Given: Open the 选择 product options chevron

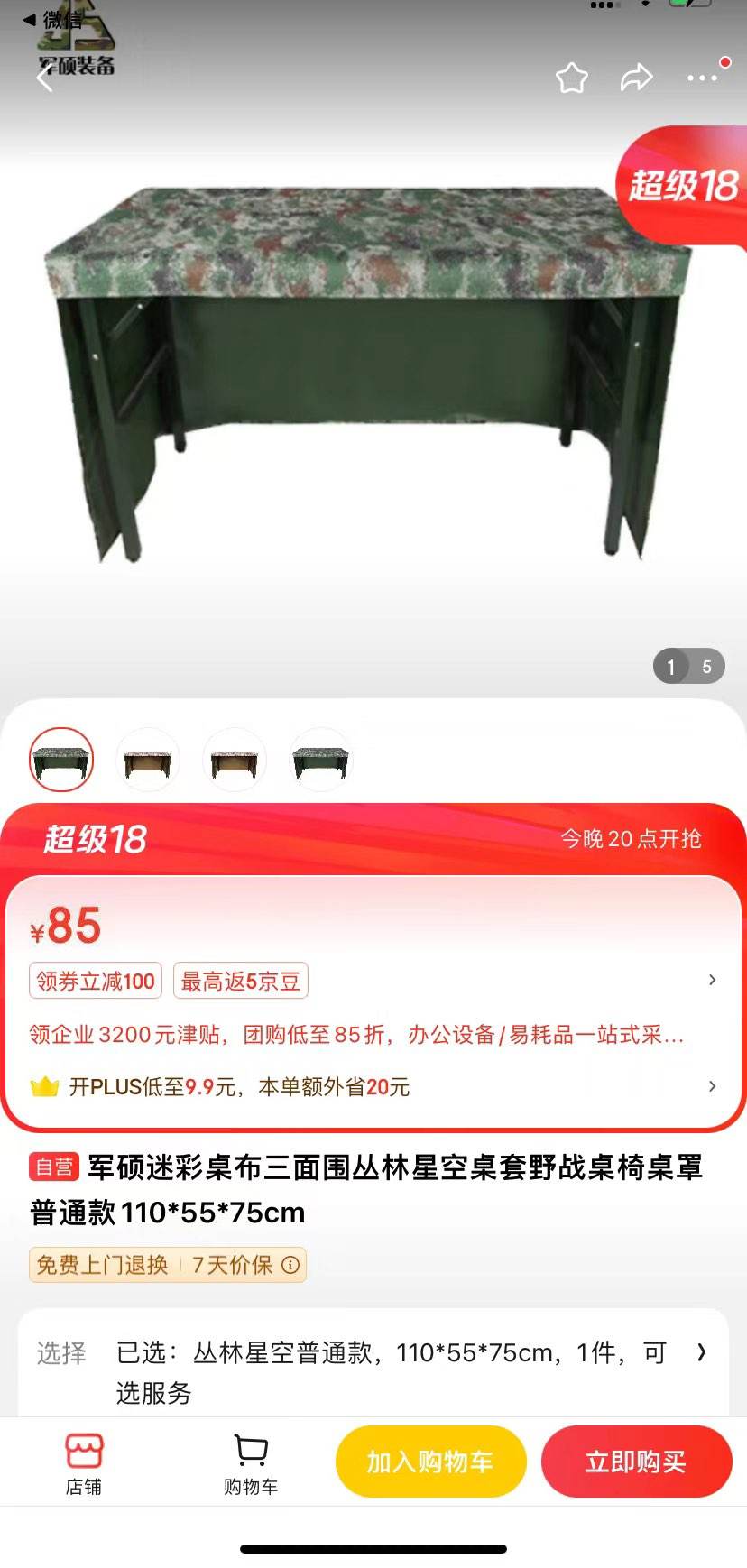Looking at the screenshot, I should coord(703,1352).
